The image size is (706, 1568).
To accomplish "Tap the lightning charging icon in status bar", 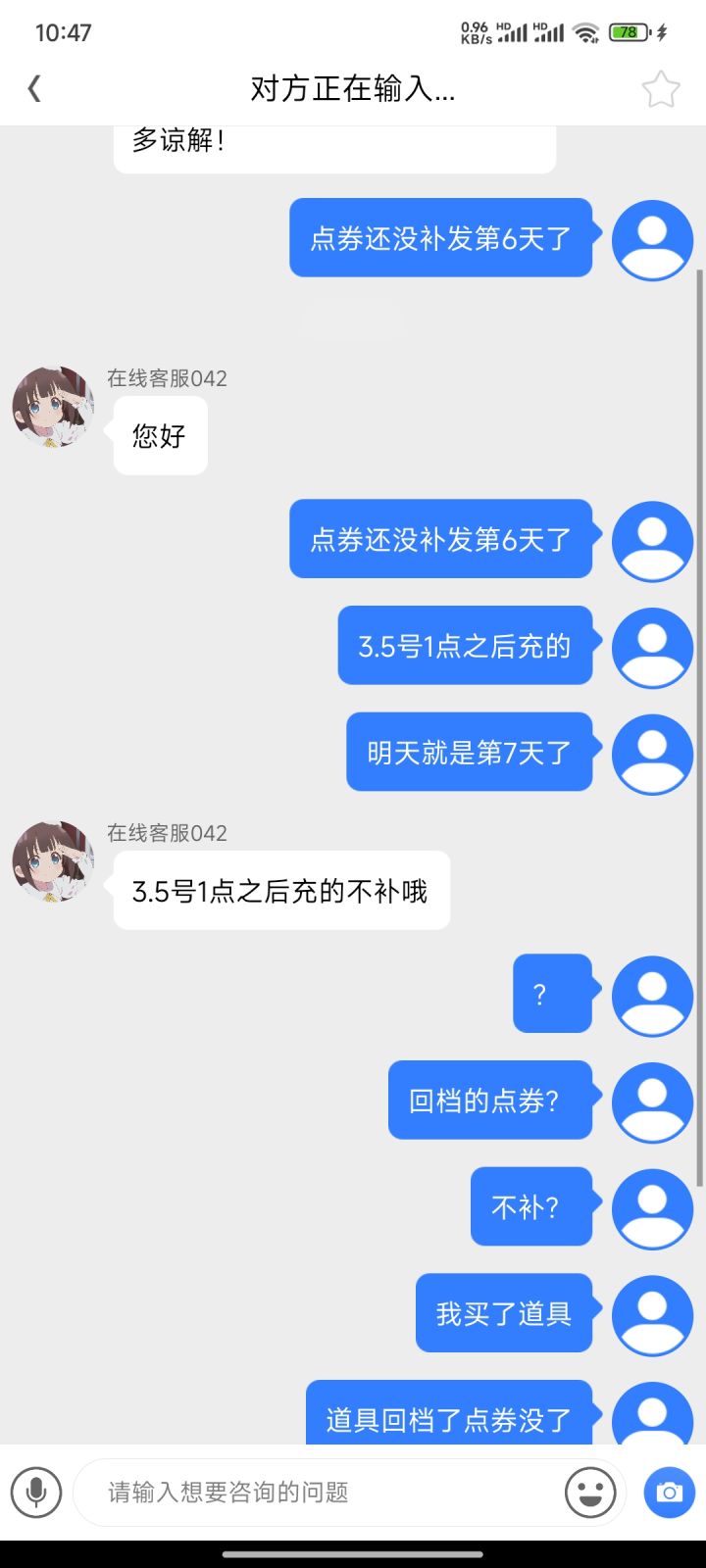I will (x=663, y=32).
